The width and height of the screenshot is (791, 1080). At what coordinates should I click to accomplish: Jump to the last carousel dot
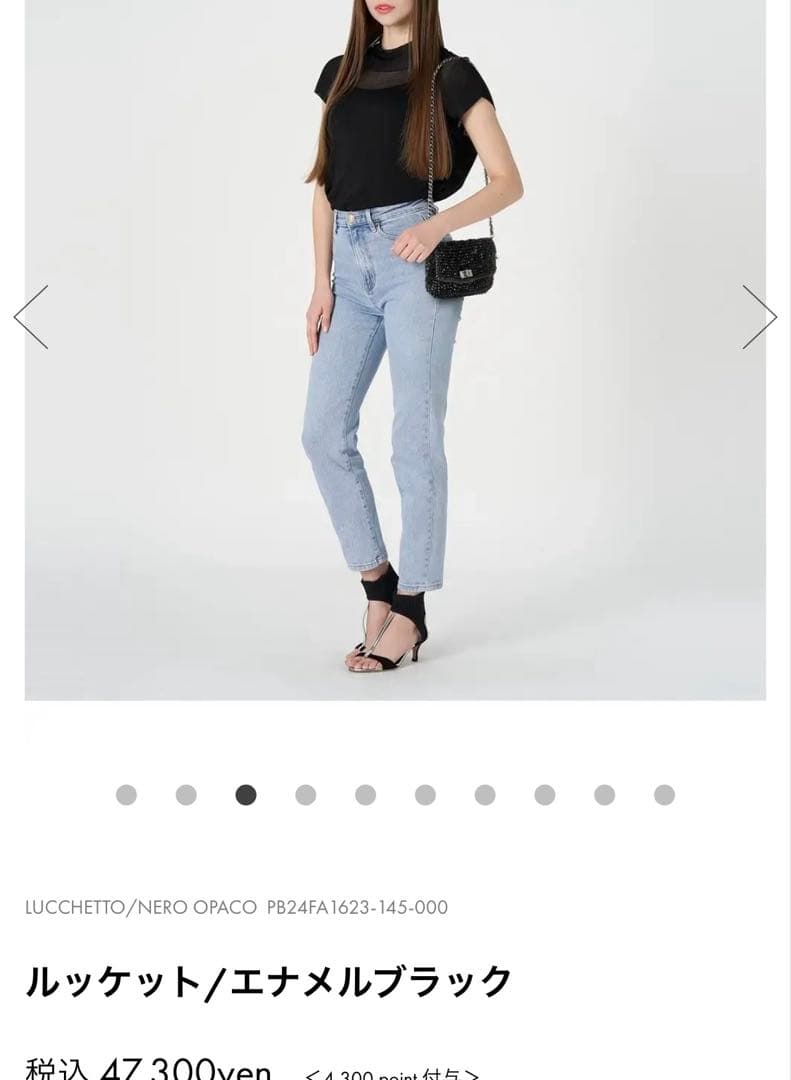click(x=664, y=795)
